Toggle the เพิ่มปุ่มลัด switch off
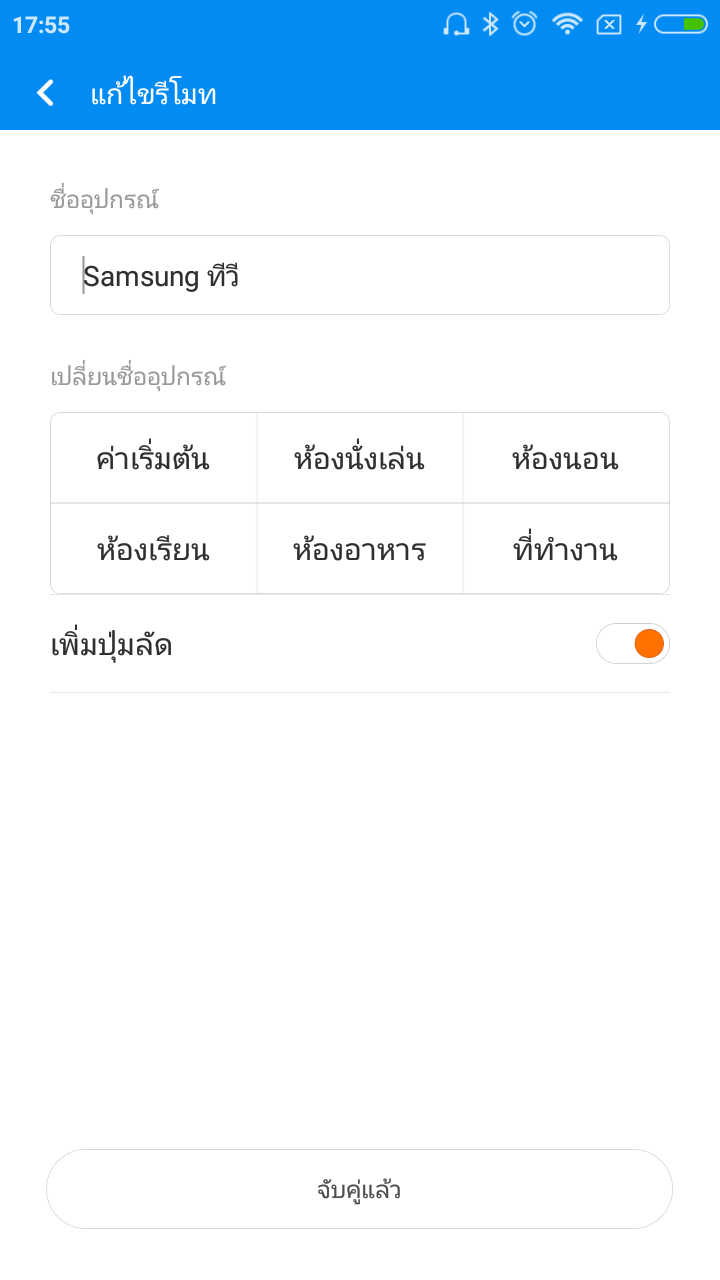This screenshot has width=720, height=1280. click(x=632, y=644)
